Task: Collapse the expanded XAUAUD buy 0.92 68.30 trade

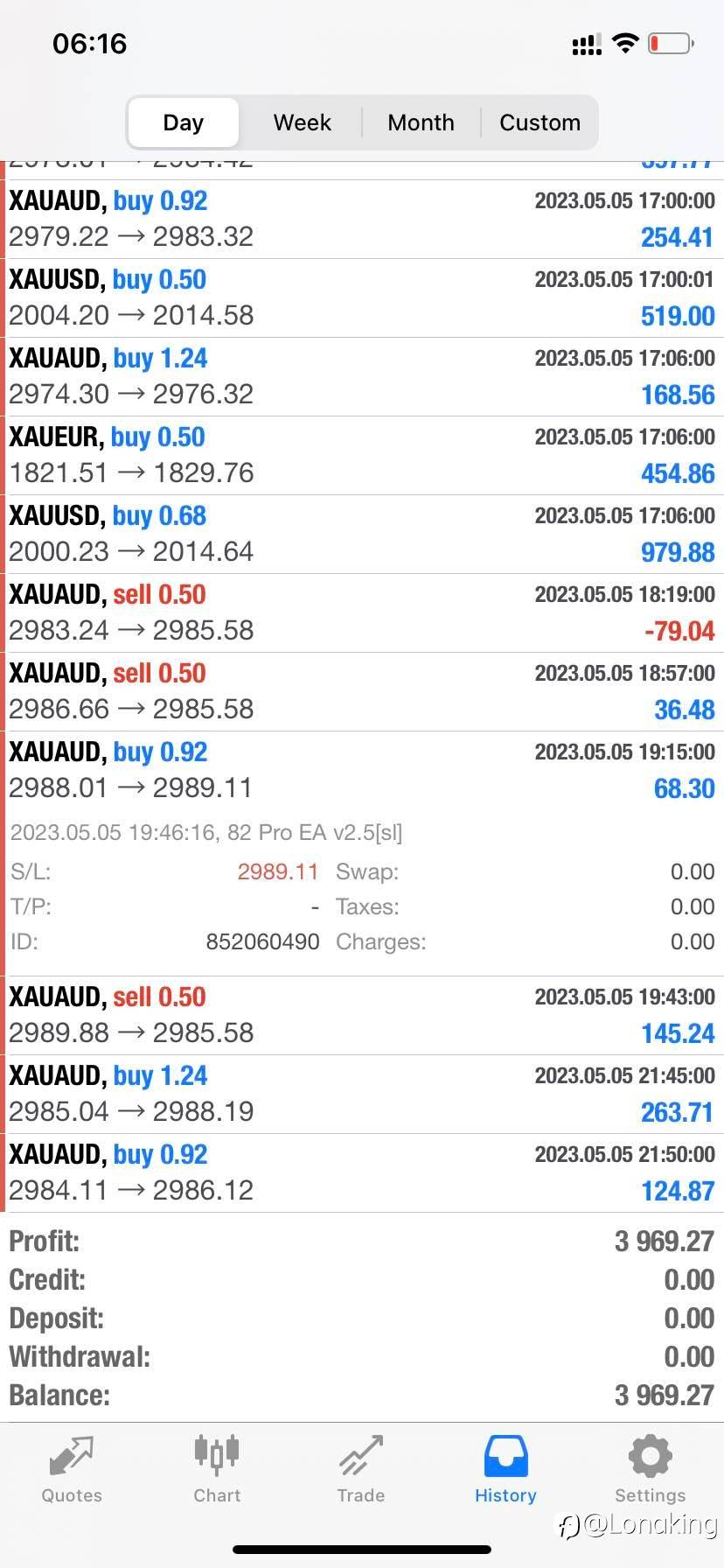Action: [x=362, y=771]
